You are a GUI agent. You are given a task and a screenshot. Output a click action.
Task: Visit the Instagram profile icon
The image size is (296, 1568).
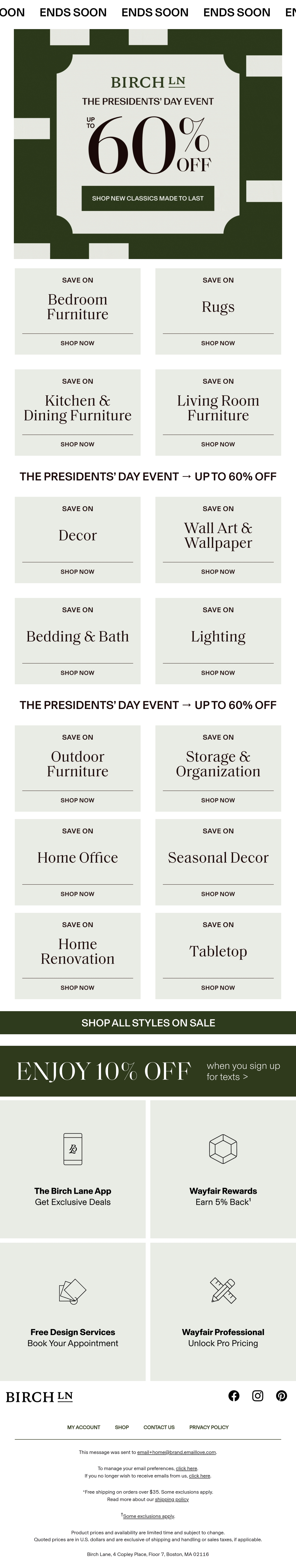point(258,1396)
